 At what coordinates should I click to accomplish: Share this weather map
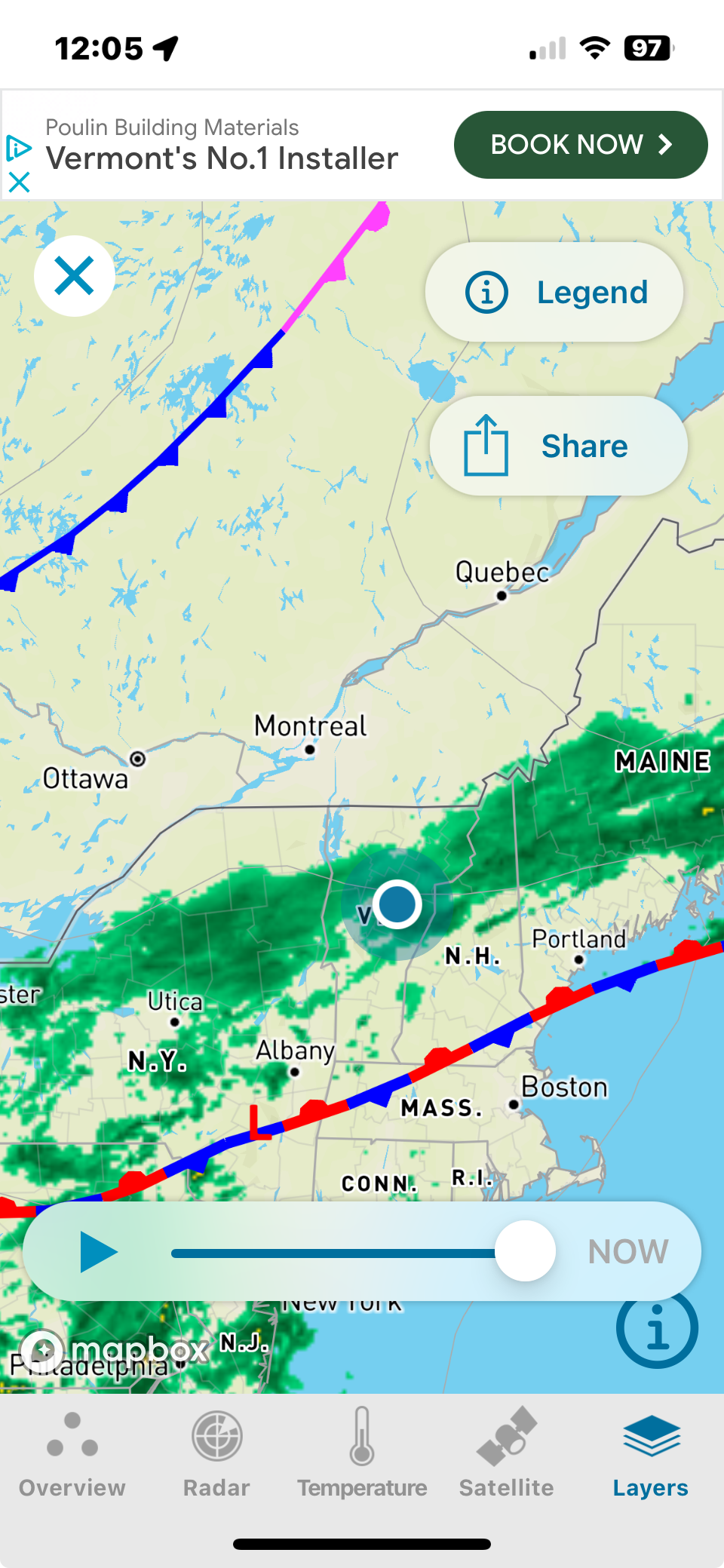(x=559, y=446)
